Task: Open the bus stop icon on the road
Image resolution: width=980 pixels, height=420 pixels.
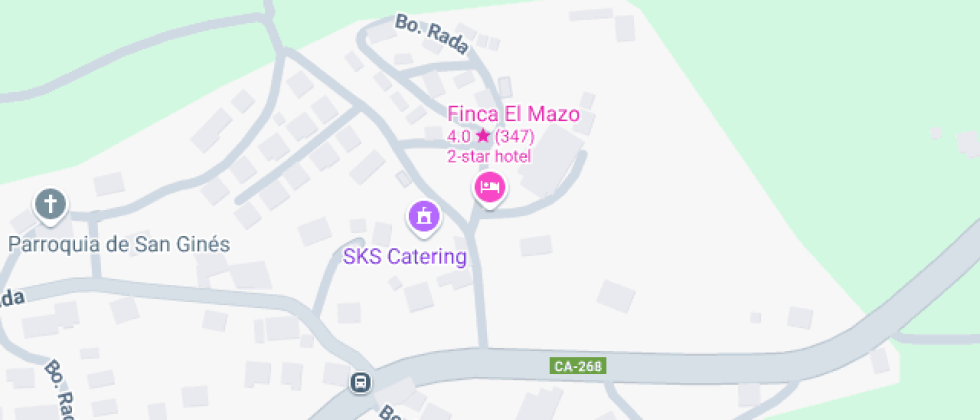Action: 359,382
